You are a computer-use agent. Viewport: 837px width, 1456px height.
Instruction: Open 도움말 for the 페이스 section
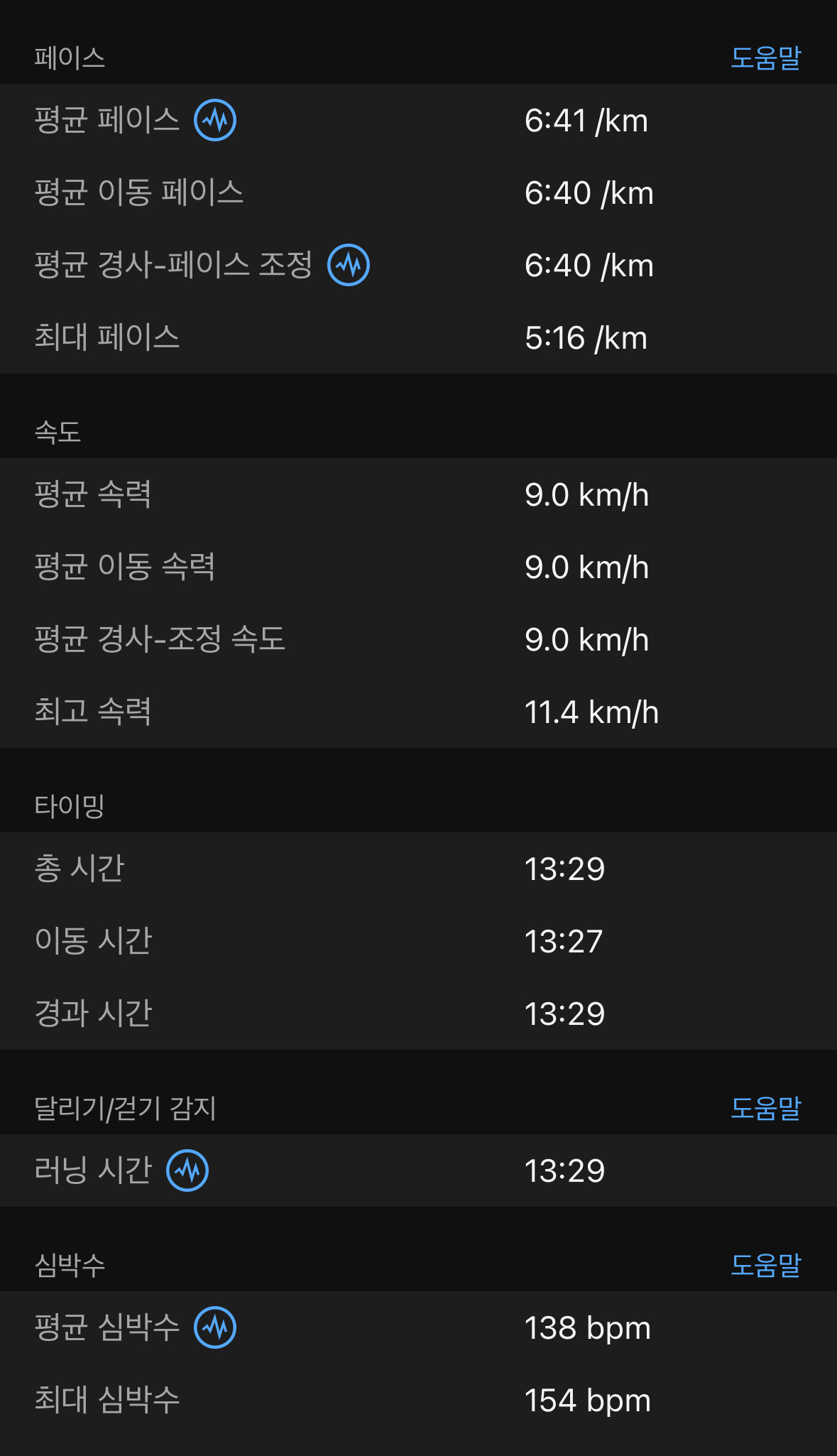coord(766,60)
